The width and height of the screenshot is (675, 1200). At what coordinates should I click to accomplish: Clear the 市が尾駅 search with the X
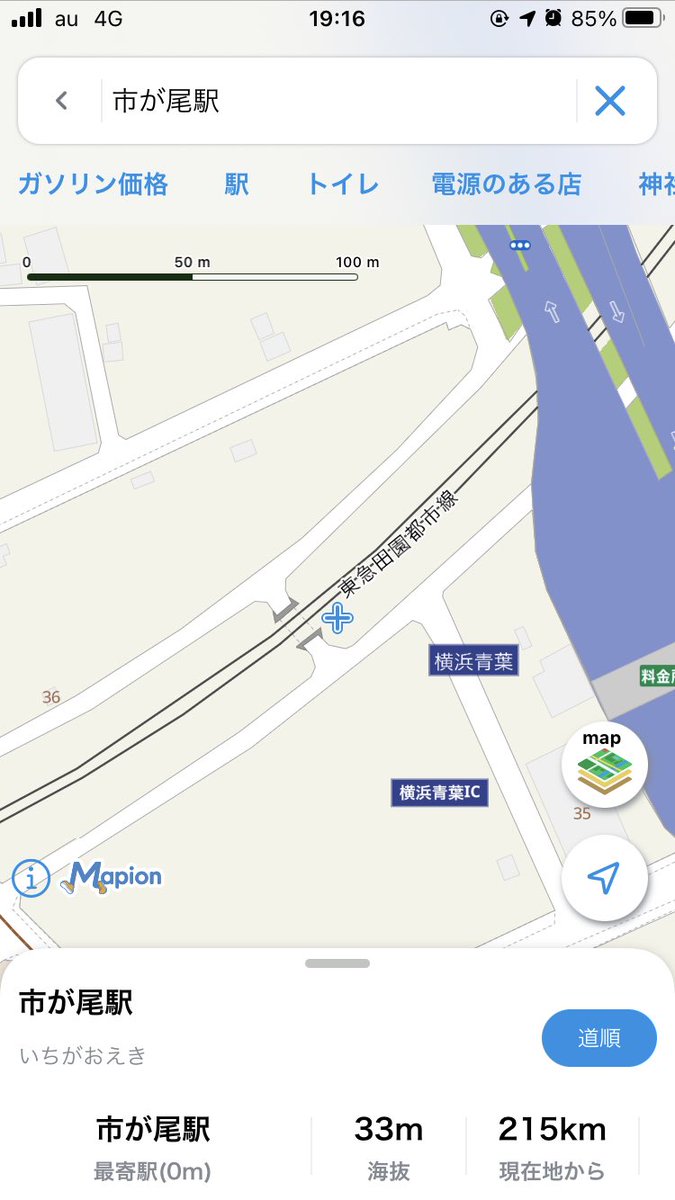(x=610, y=101)
